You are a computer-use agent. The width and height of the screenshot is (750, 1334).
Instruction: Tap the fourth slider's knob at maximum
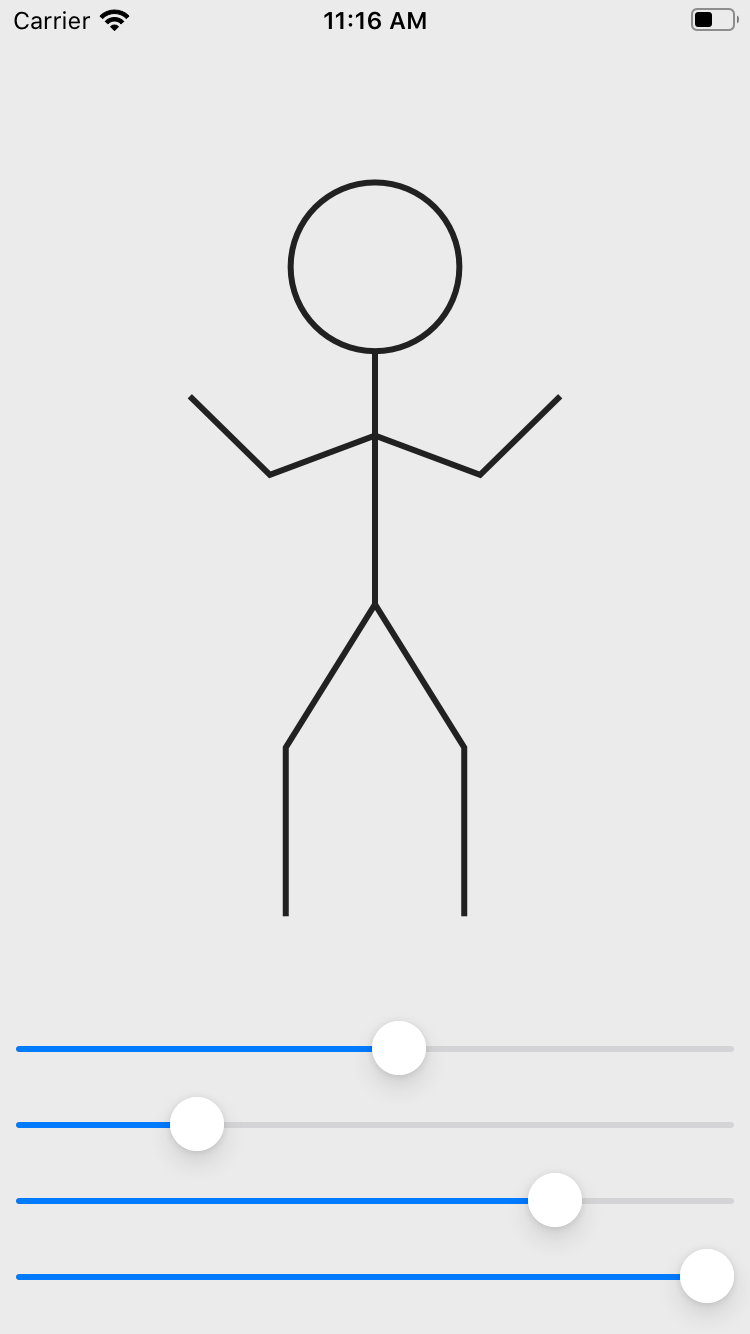point(707,1276)
